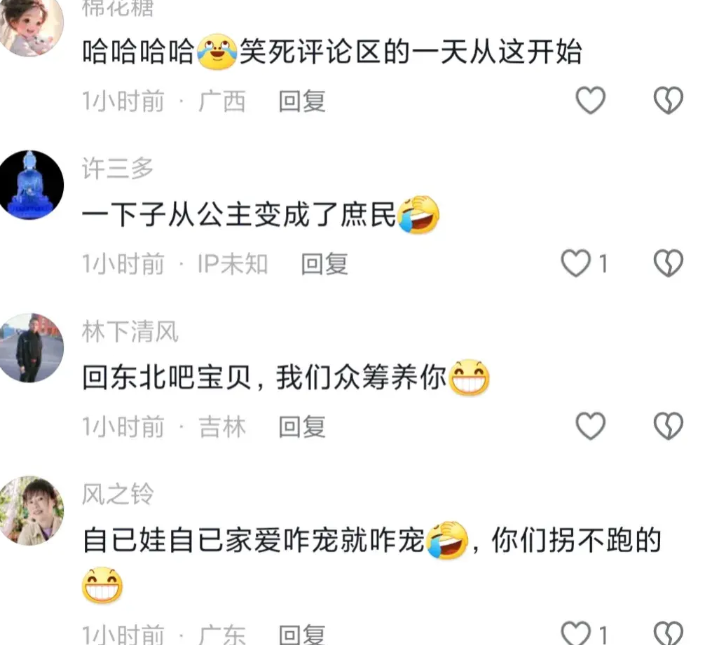Dislike 棉花糖's comment
Image resolution: width=705 pixels, height=645 pixels.
(668, 100)
